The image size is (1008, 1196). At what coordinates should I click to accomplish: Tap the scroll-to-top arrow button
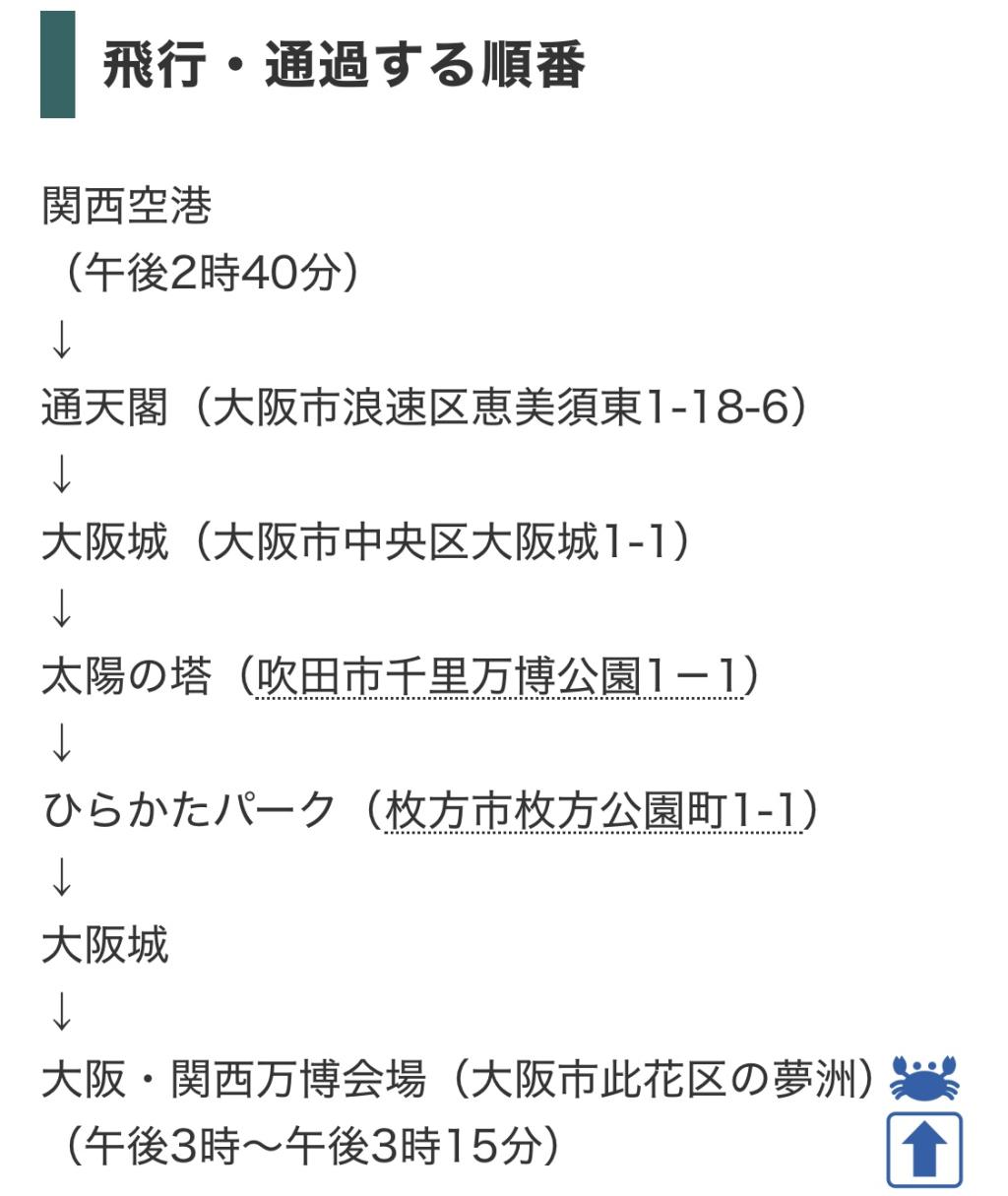(923, 1149)
